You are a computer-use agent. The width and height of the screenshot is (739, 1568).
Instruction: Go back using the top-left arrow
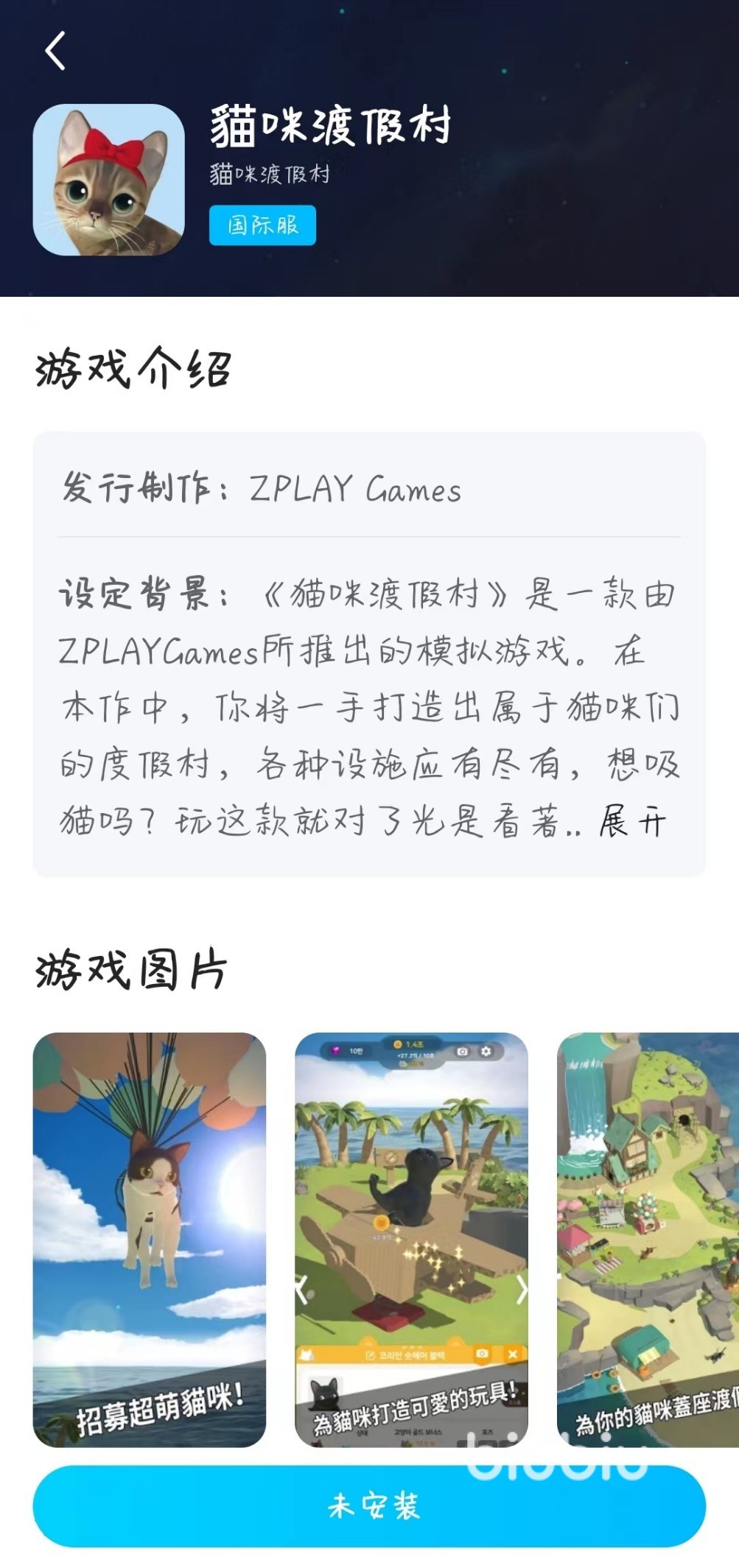tap(55, 51)
